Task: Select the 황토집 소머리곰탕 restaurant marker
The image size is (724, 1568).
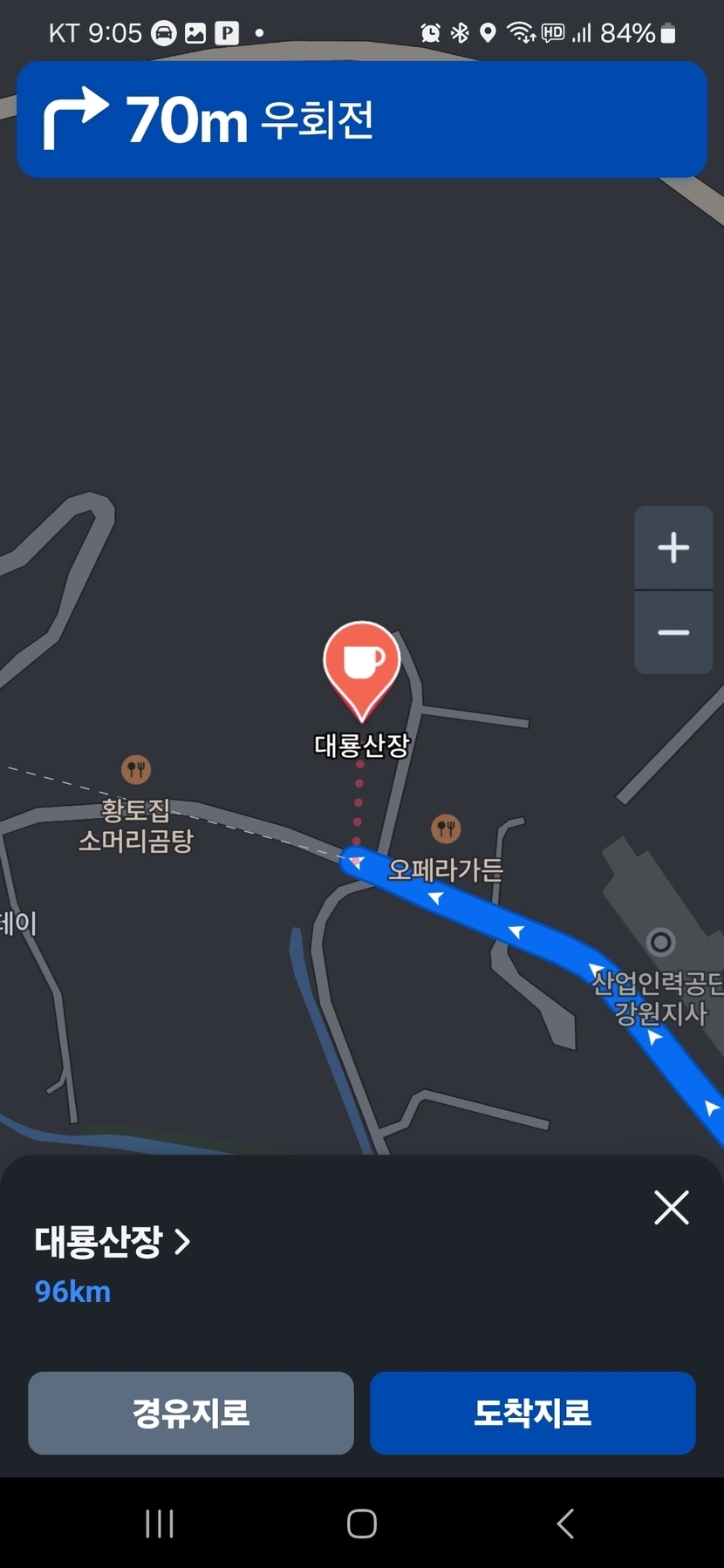Action: [136, 769]
